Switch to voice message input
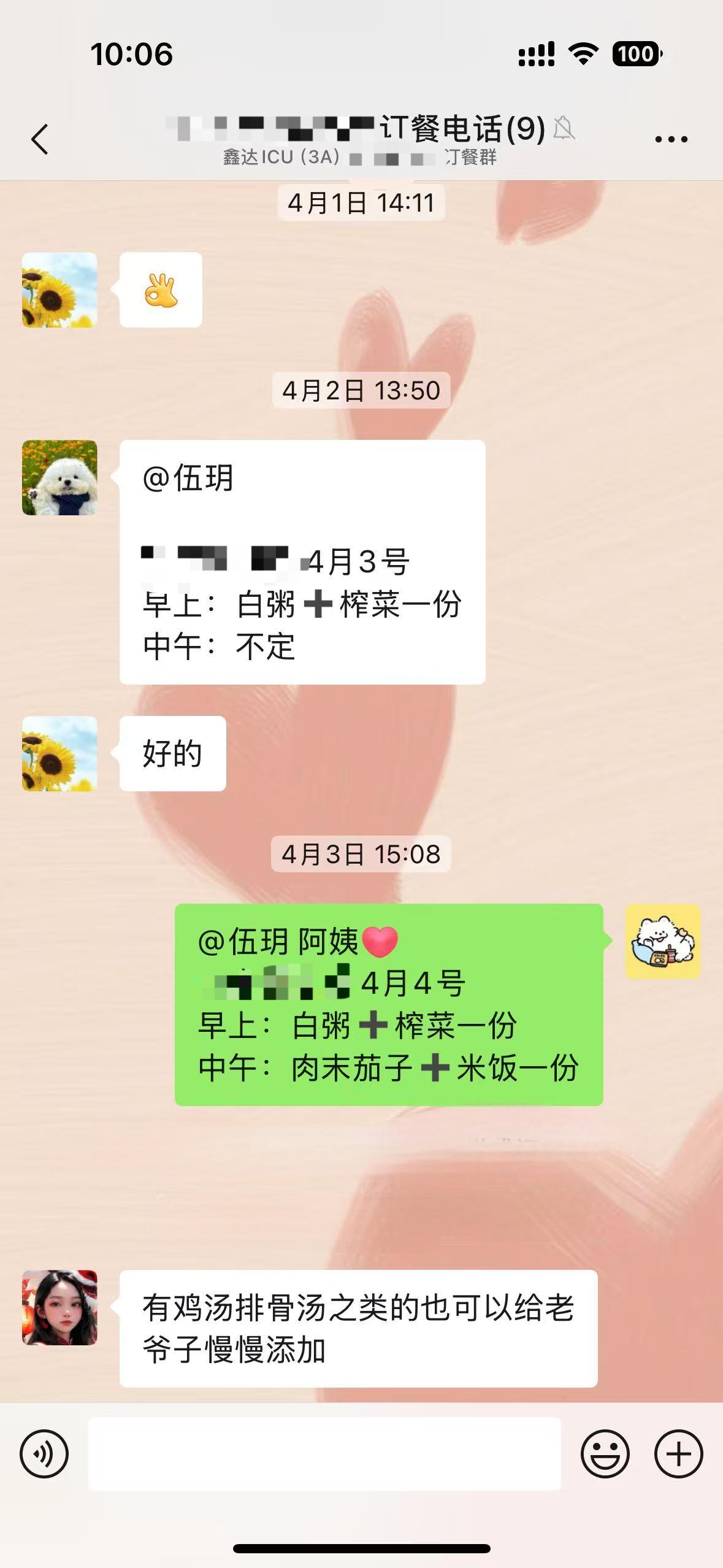This screenshot has width=723, height=1568. click(x=44, y=1453)
